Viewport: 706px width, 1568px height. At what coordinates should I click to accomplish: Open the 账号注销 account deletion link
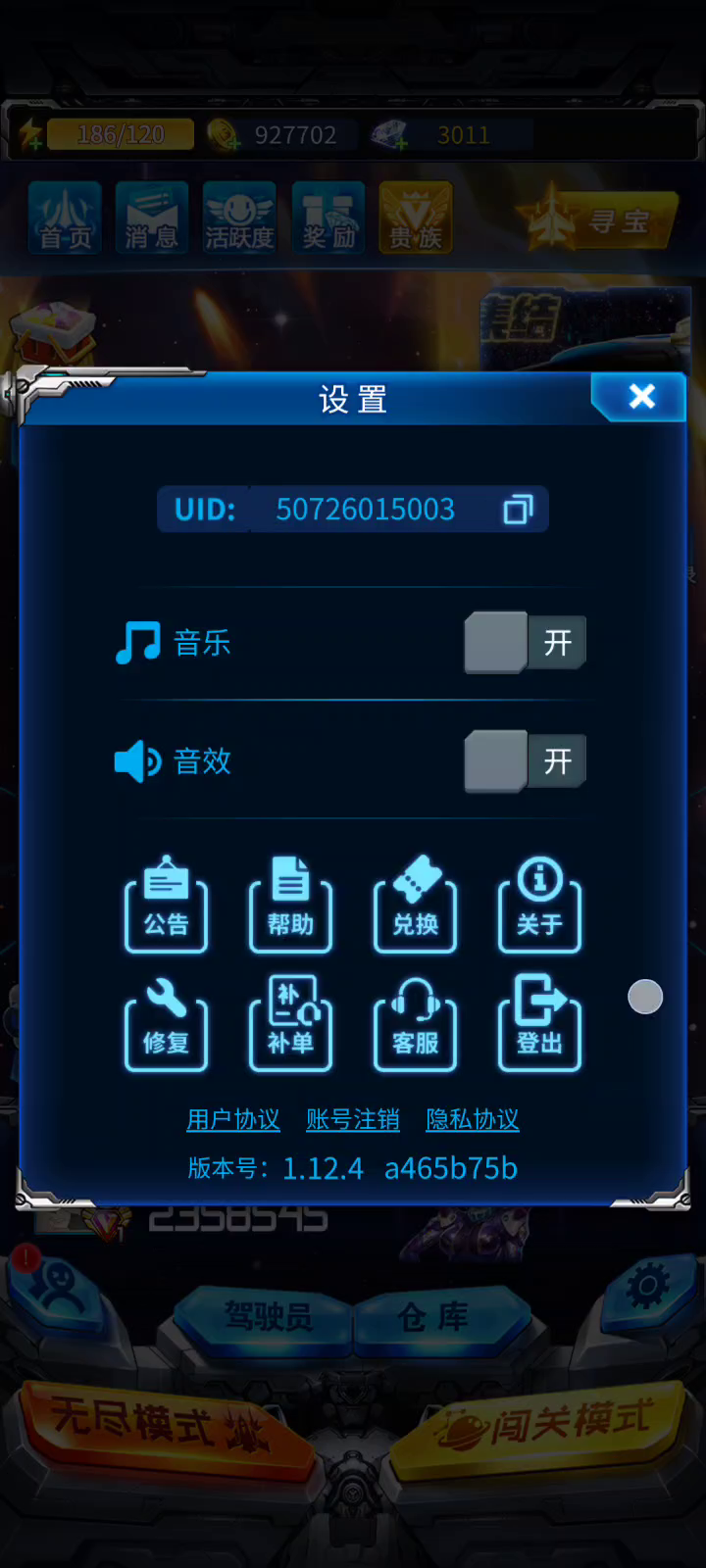pos(353,1119)
